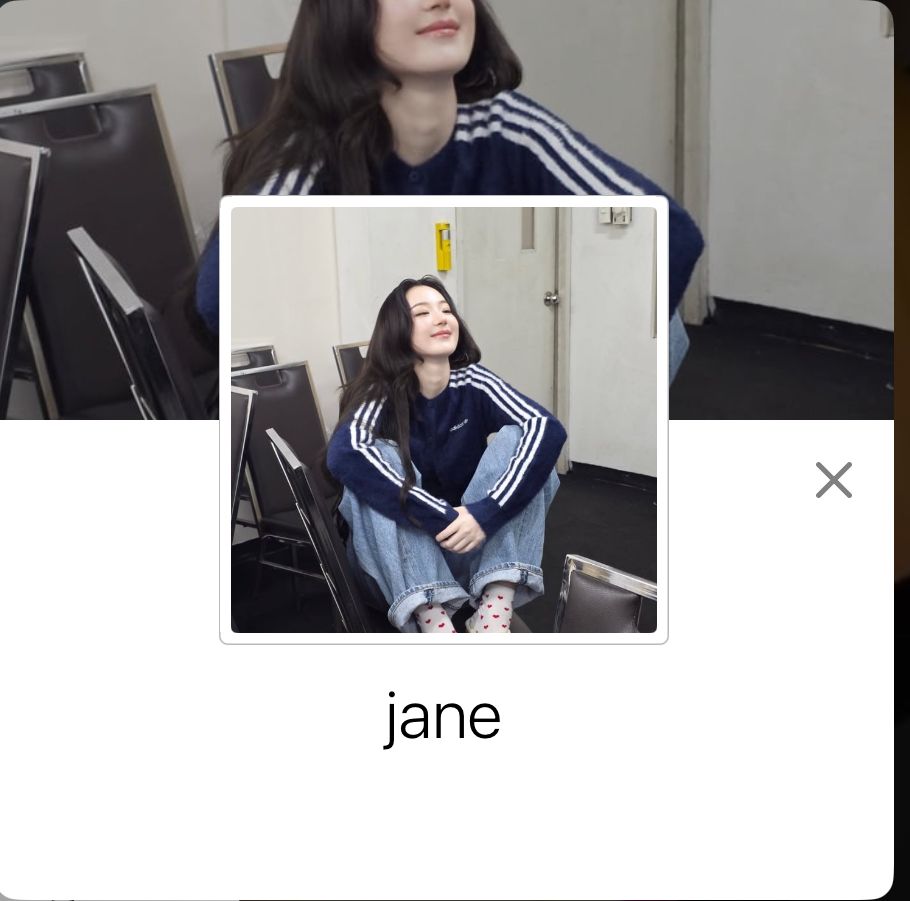Open jane's profile picture

click(x=443, y=420)
